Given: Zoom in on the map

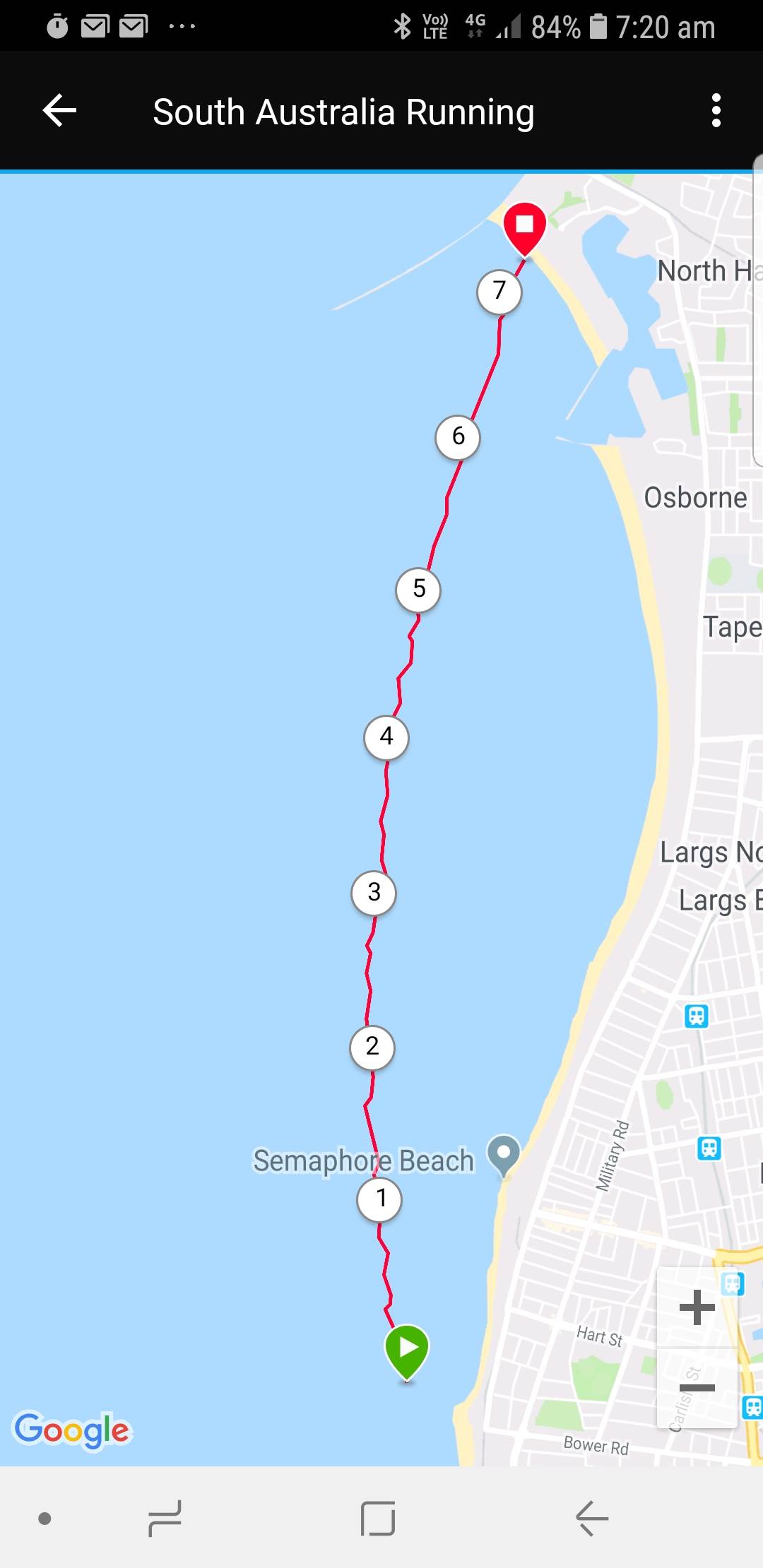Looking at the screenshot, I should pos(697,1307).
